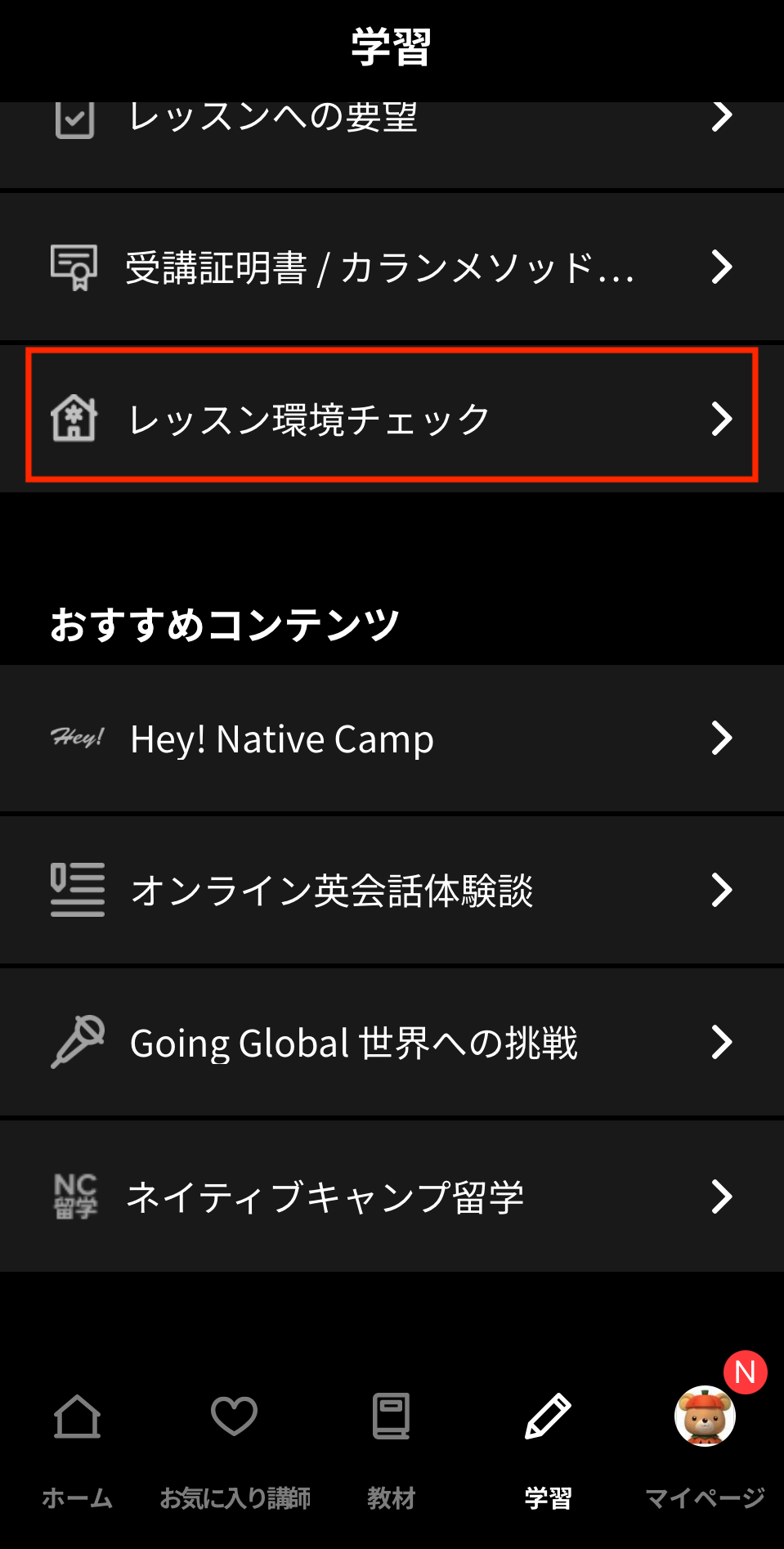The height and width of the screenshot is (1549, 784).
Task: Open 受講証明書 / カランメソッド row
Action: 392,267
